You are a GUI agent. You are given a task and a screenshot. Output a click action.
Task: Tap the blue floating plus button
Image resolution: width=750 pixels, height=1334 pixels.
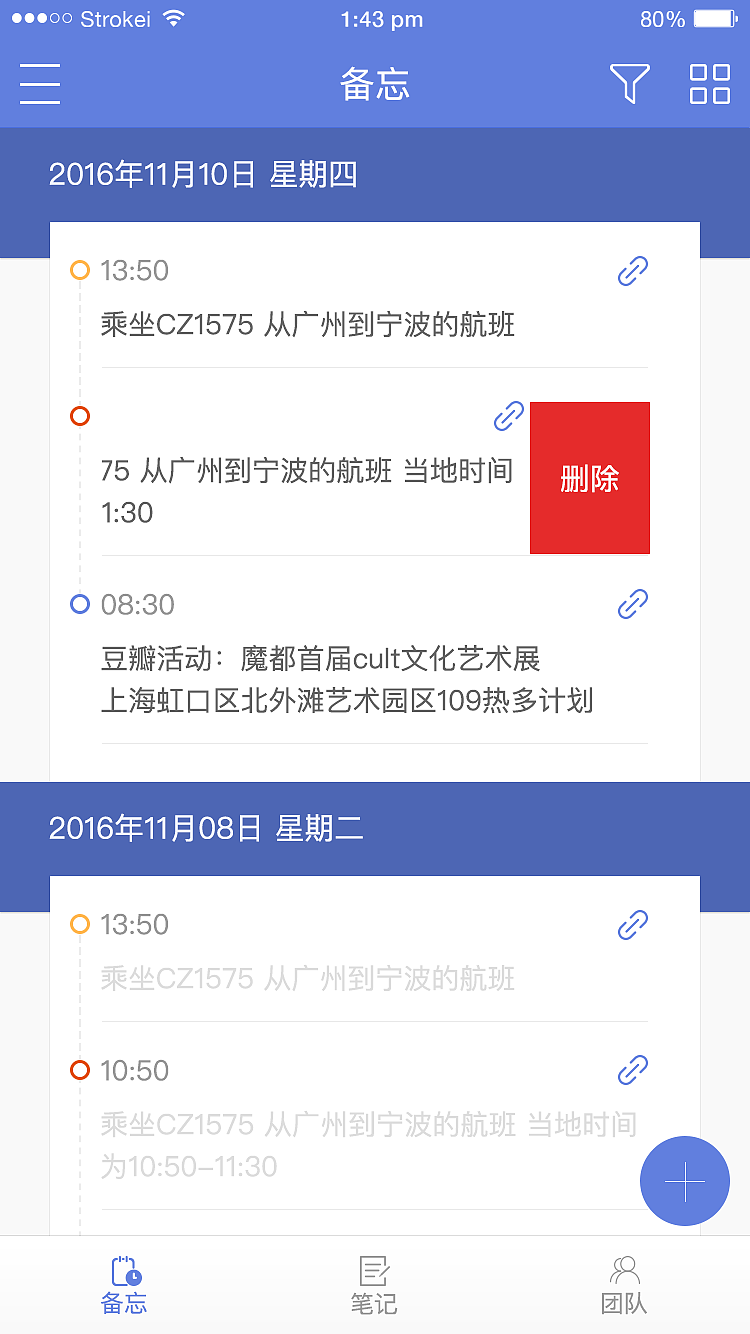click(685, 1180)
